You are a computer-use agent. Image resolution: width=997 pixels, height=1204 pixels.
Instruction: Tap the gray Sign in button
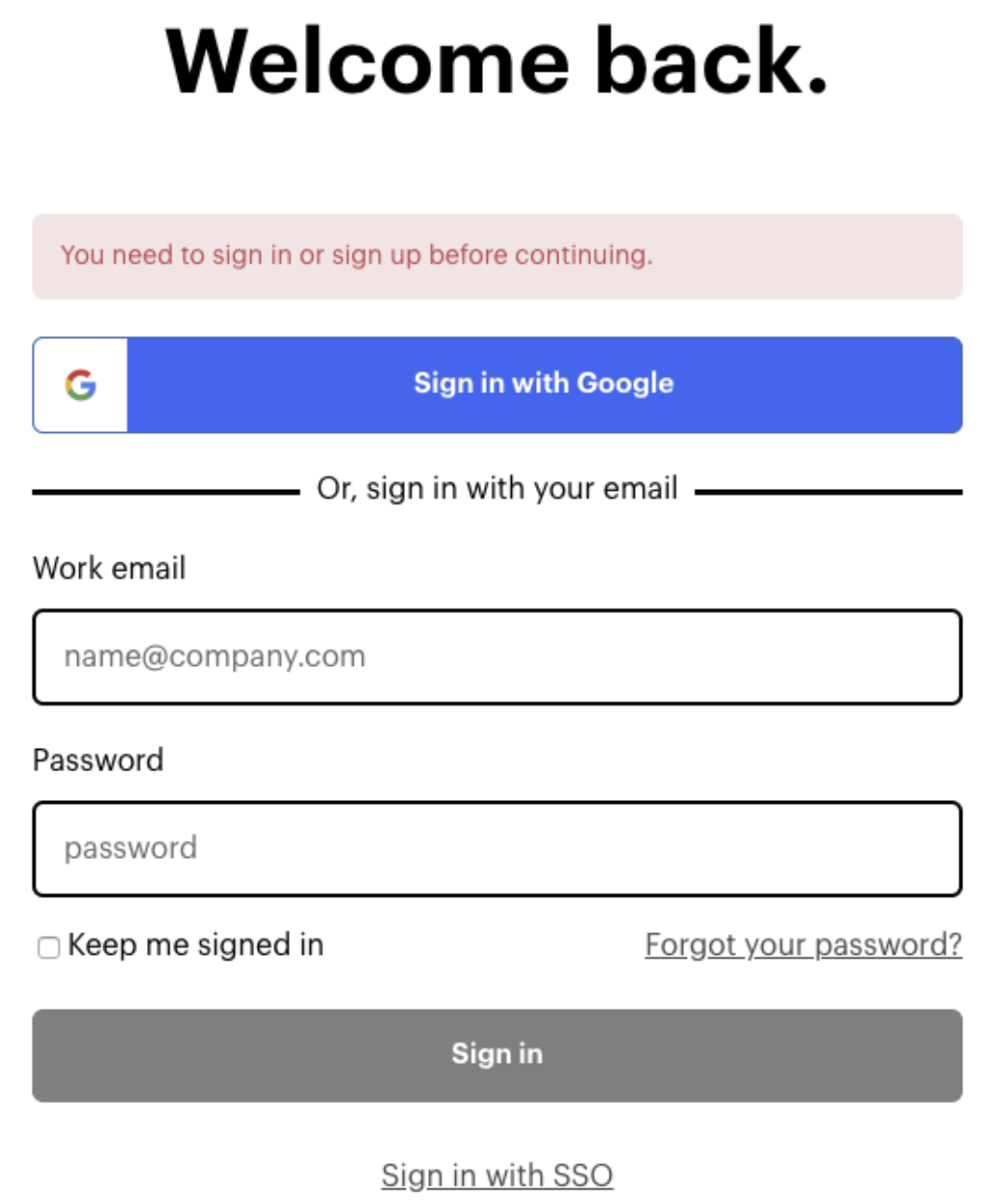(498, 1055)
